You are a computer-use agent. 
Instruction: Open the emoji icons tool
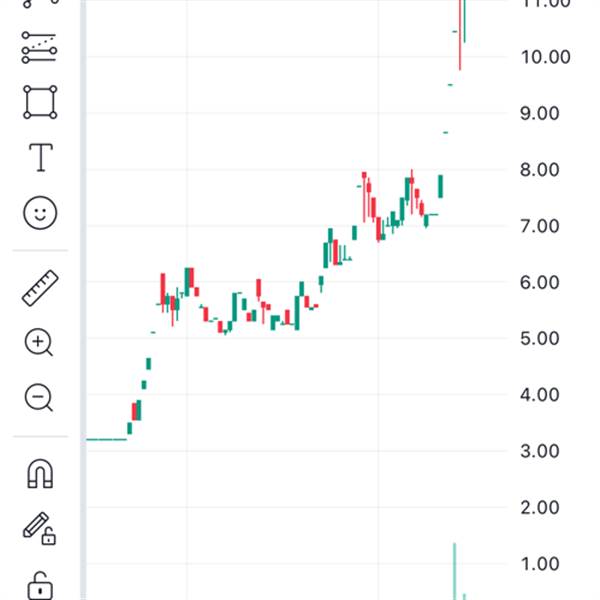[40, 212]
